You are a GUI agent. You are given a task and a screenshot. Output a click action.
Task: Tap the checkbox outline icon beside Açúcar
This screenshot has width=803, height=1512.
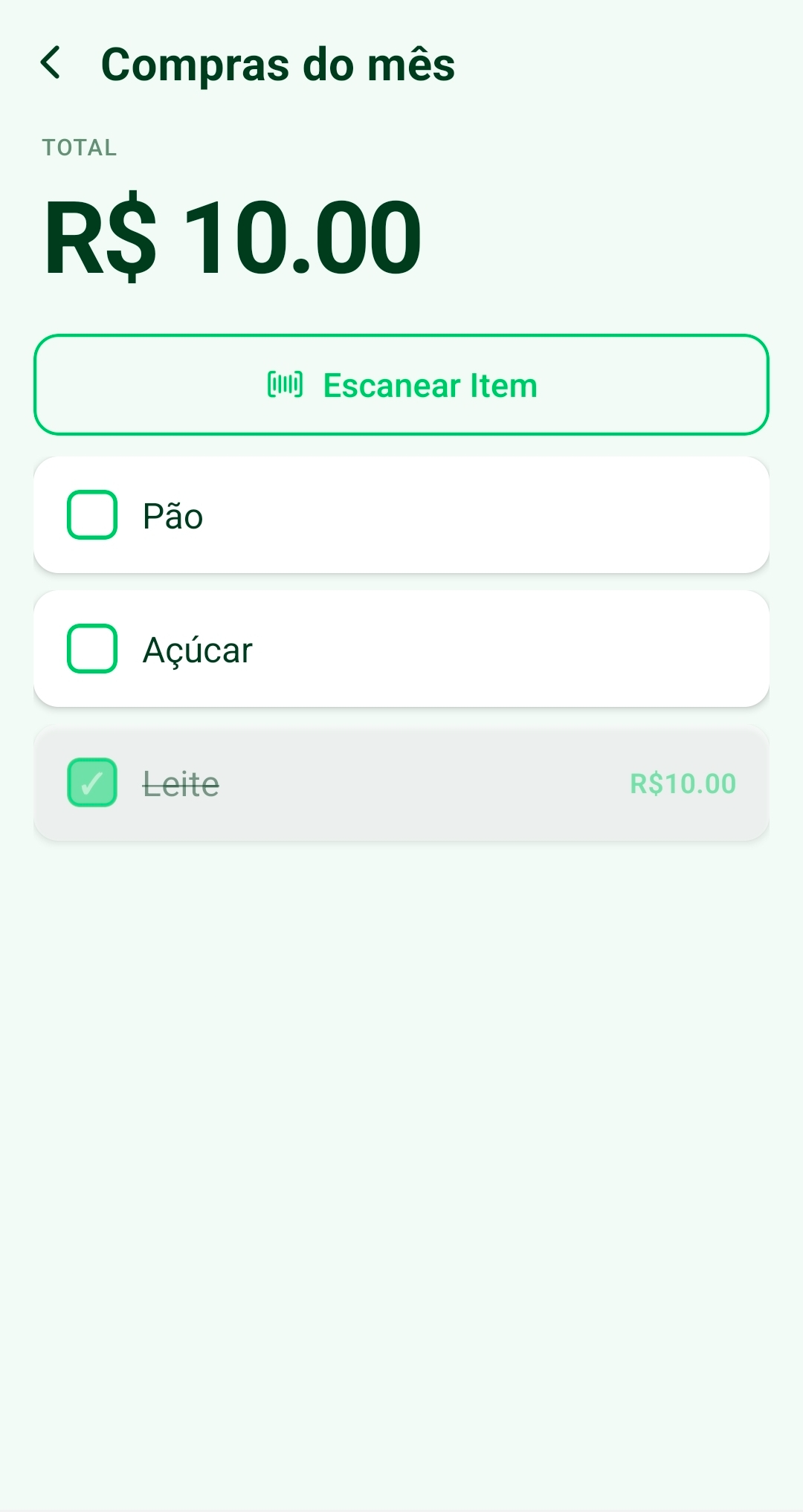coord(91,648)
